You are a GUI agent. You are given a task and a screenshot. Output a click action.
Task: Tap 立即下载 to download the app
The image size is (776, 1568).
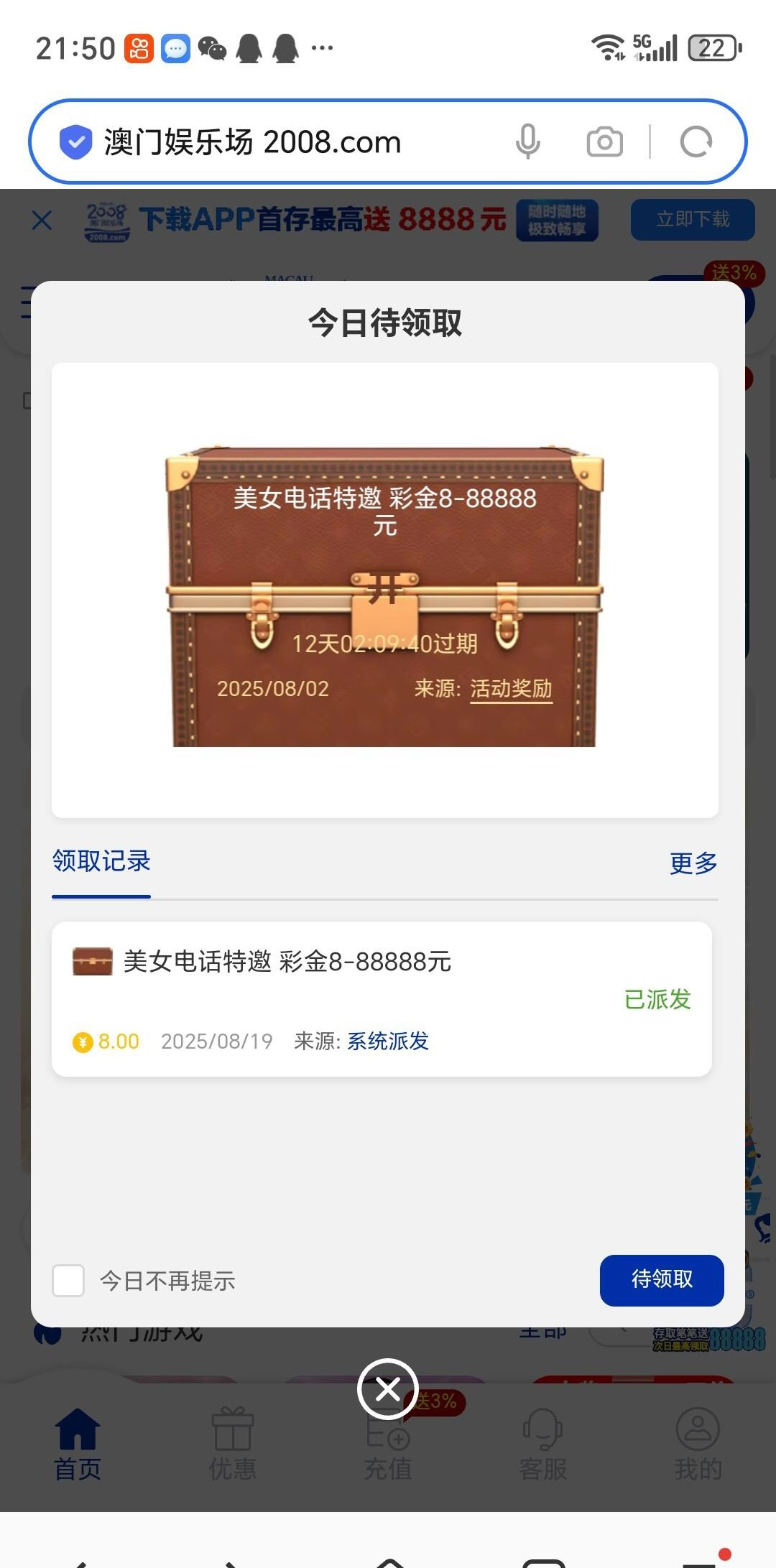(x=692, y=219)
